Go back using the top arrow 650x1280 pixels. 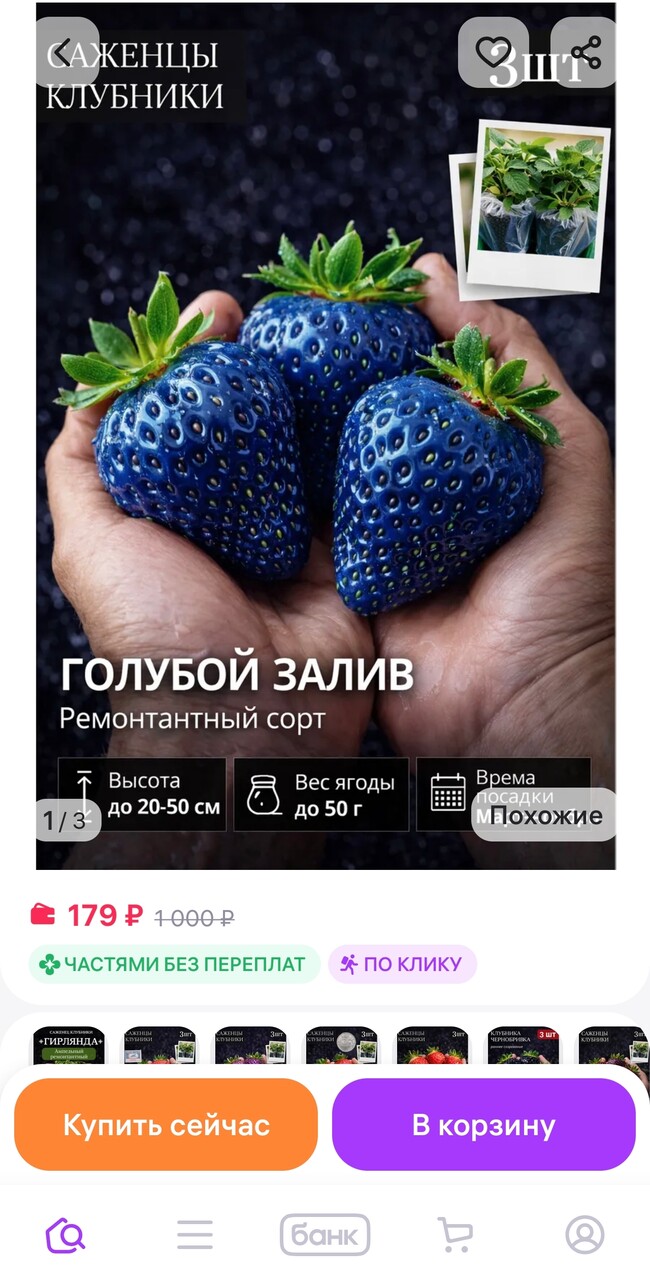pyautogui.click(x=65, y=52)
